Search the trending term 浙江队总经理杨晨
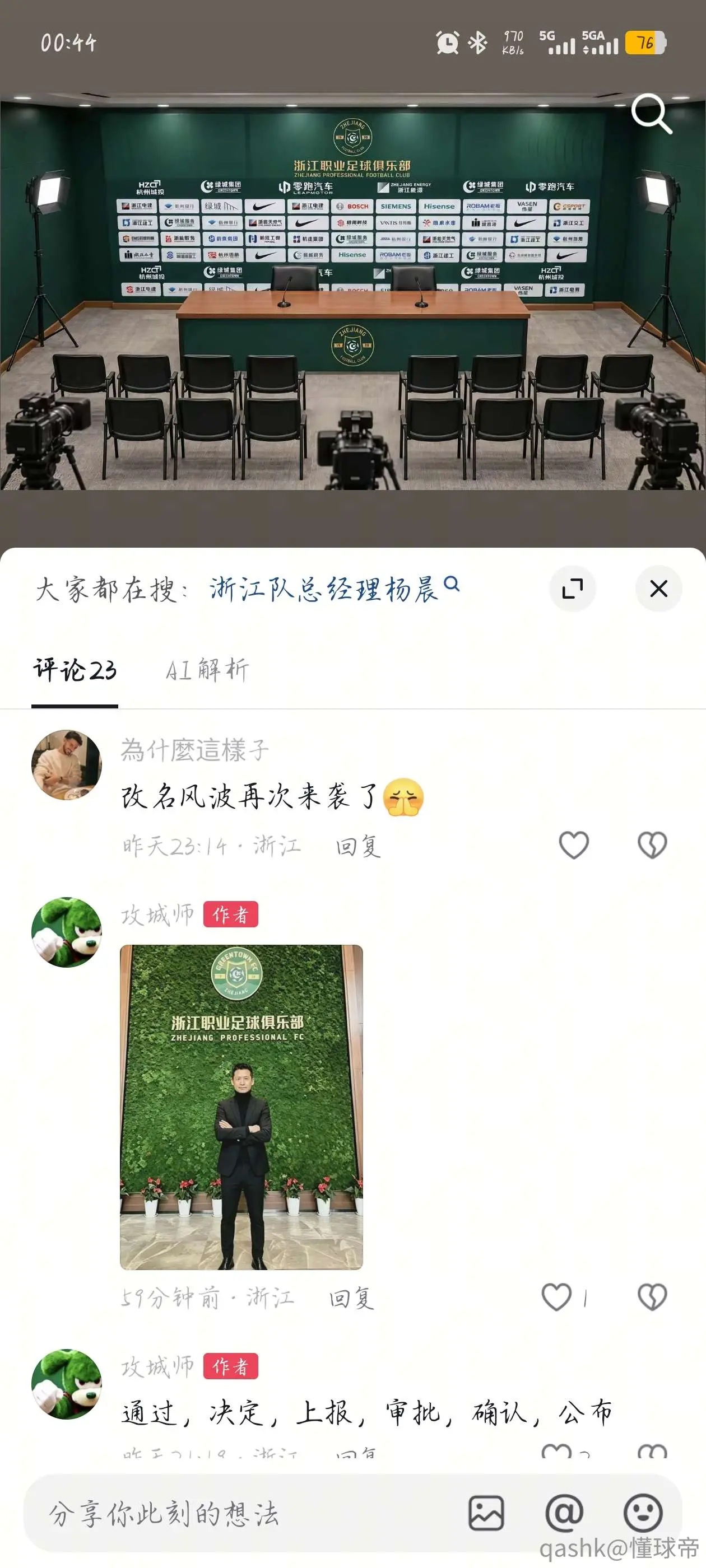Viewport: 706px width, 1568px height. pos(334,589)
